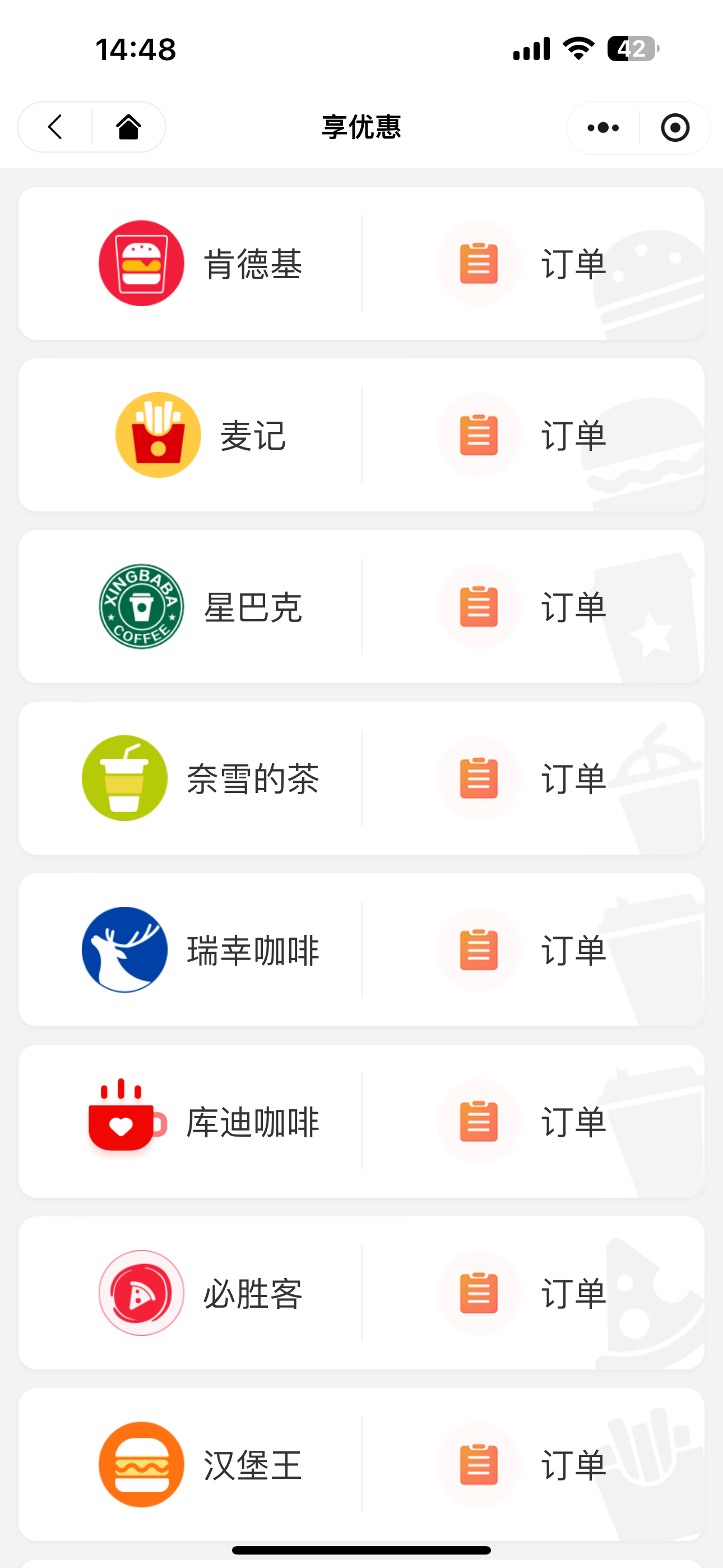The width and height of the screenshot is (723, 1568).
Task: Click the 汉堡王 burger logo icon
Action: [141, 1464]
